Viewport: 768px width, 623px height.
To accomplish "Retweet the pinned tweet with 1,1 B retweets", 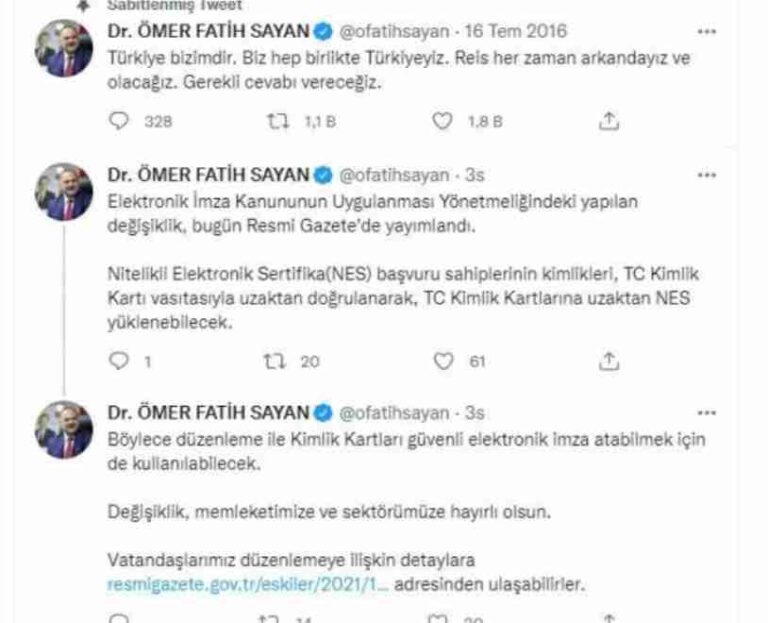I will coord(282,121).
